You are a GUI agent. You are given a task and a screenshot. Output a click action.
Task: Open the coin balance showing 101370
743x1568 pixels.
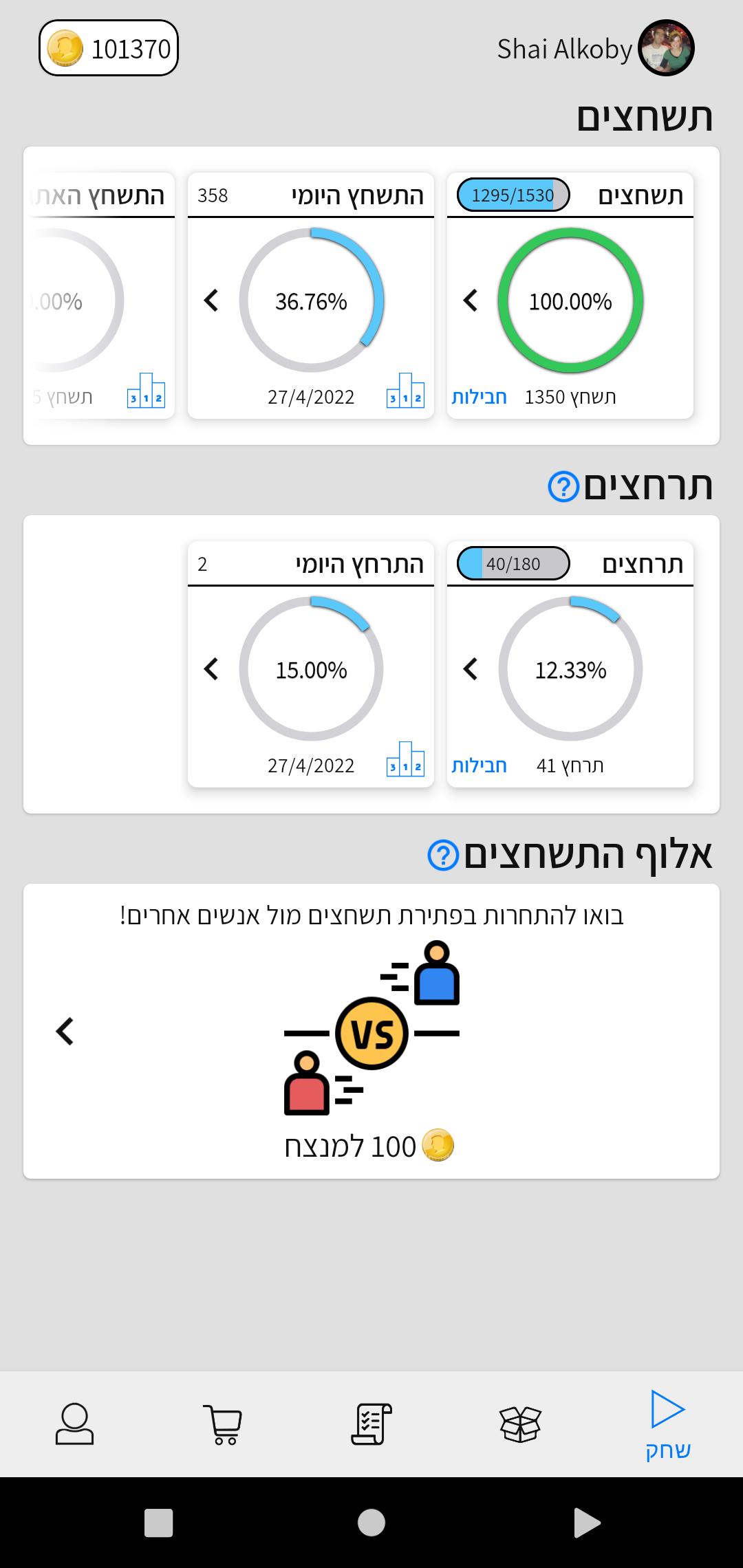point(109,48)
